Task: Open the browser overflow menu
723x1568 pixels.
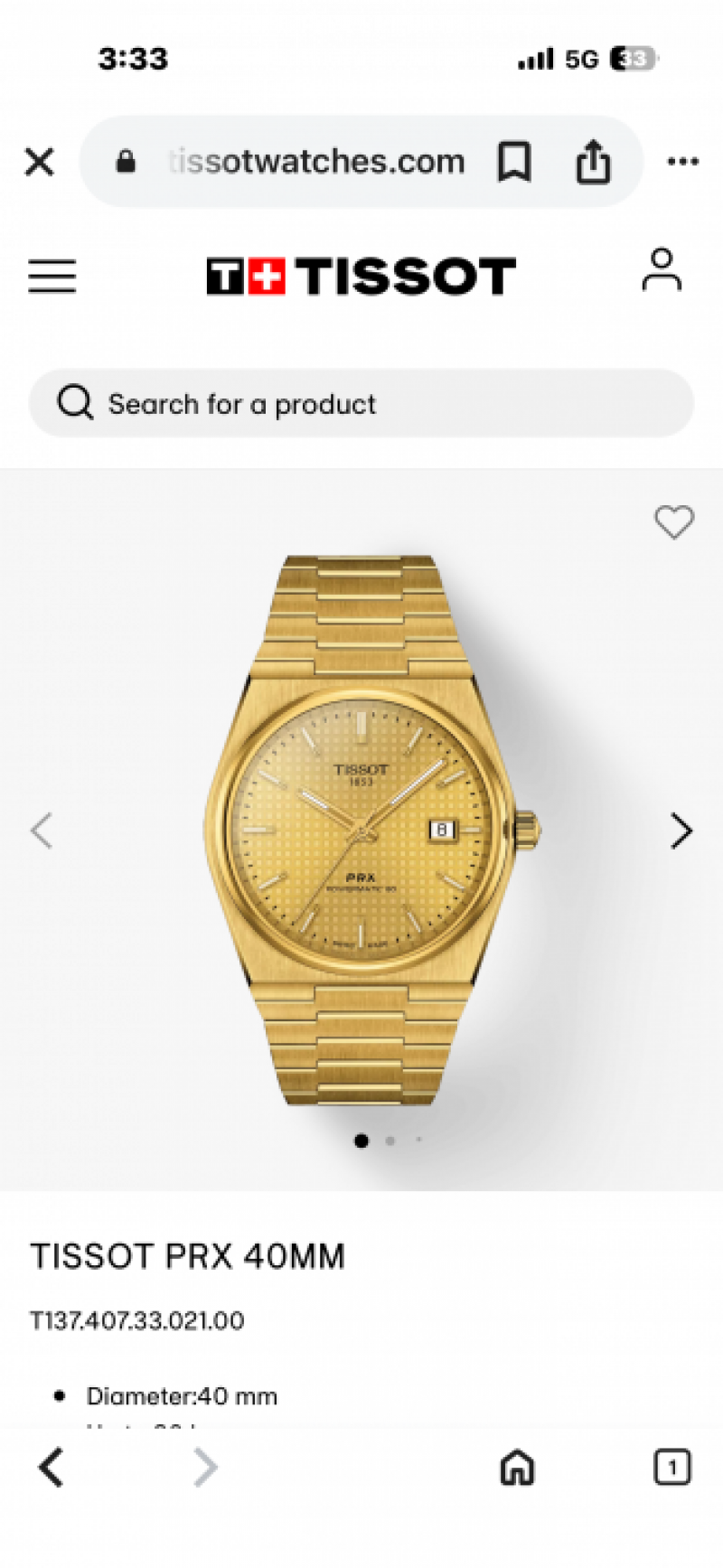Action: pyautogui.click(x=682, y=163)
